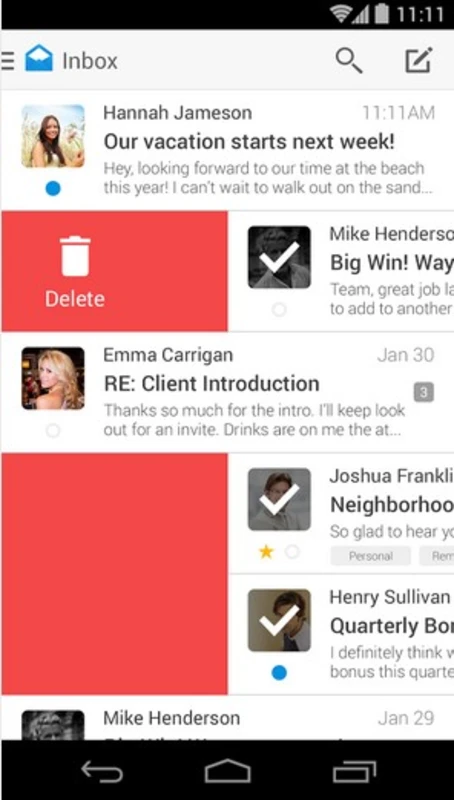Select Emma Carrigan's avatar photo
Viewport: 454px width, 800px height.
(53, 378)
